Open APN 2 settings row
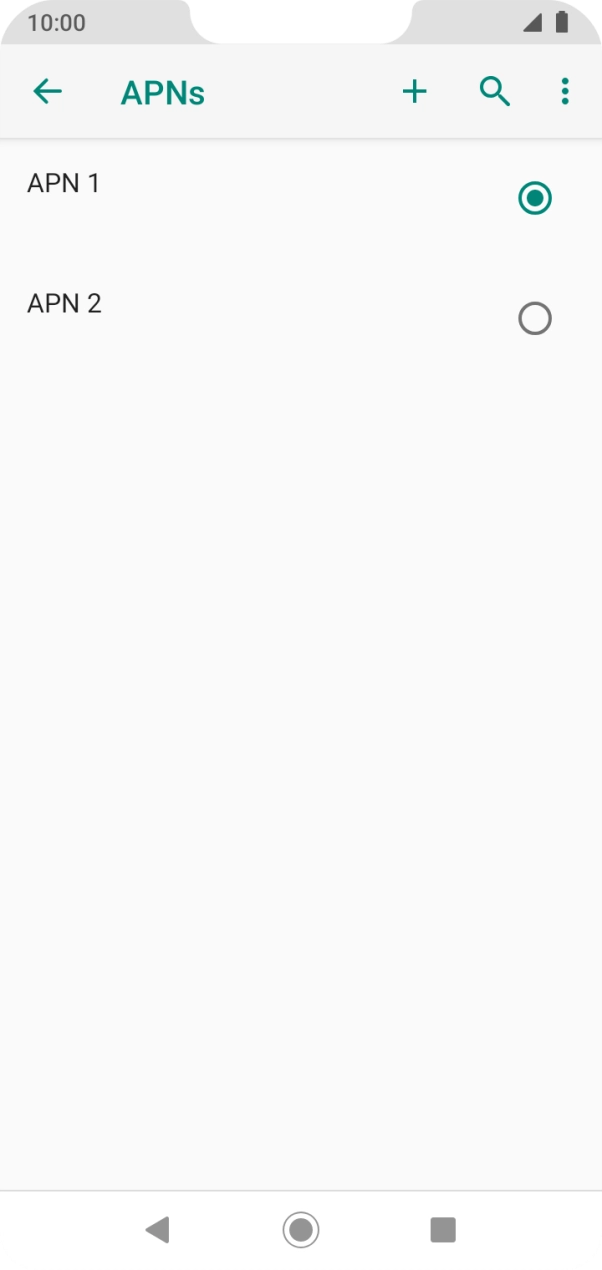The height and width of the screenshot is (1270, 602). pyautogui.click(x=301, y=318)
